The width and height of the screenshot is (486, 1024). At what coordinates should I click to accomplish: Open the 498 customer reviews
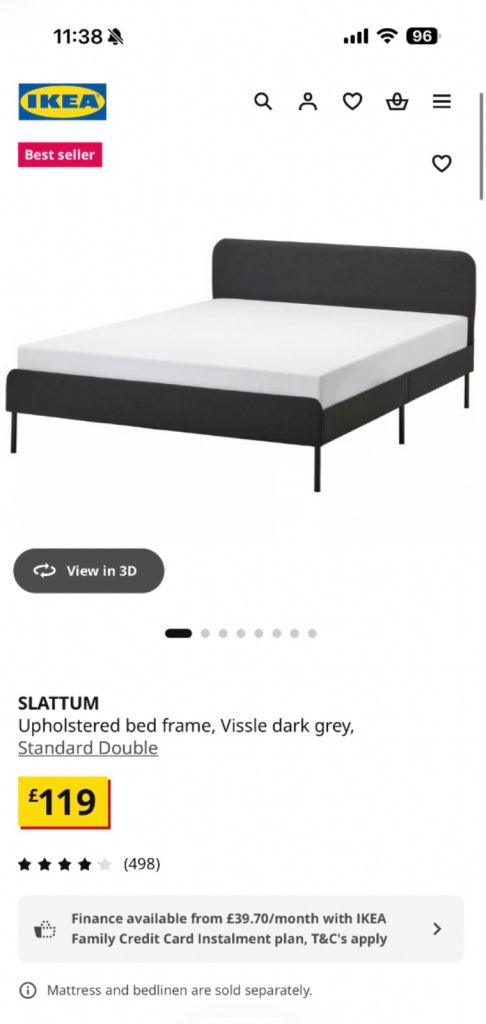[141, 864]
